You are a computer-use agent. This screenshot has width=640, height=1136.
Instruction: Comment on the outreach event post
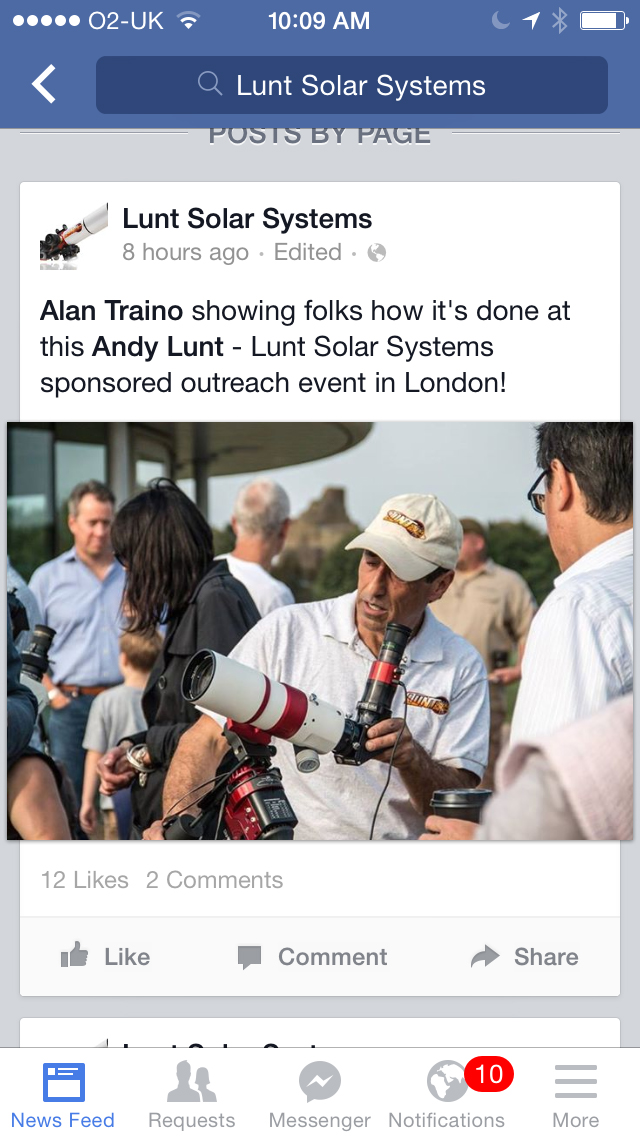coord(312,957)
